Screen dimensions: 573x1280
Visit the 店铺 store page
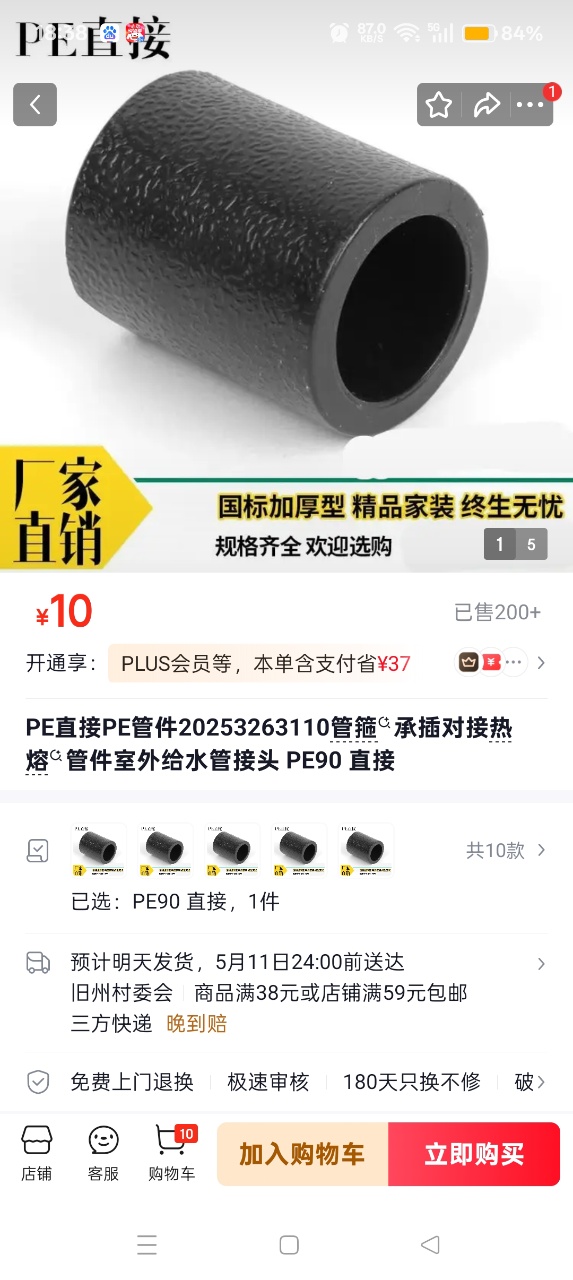click(37, 1153)
